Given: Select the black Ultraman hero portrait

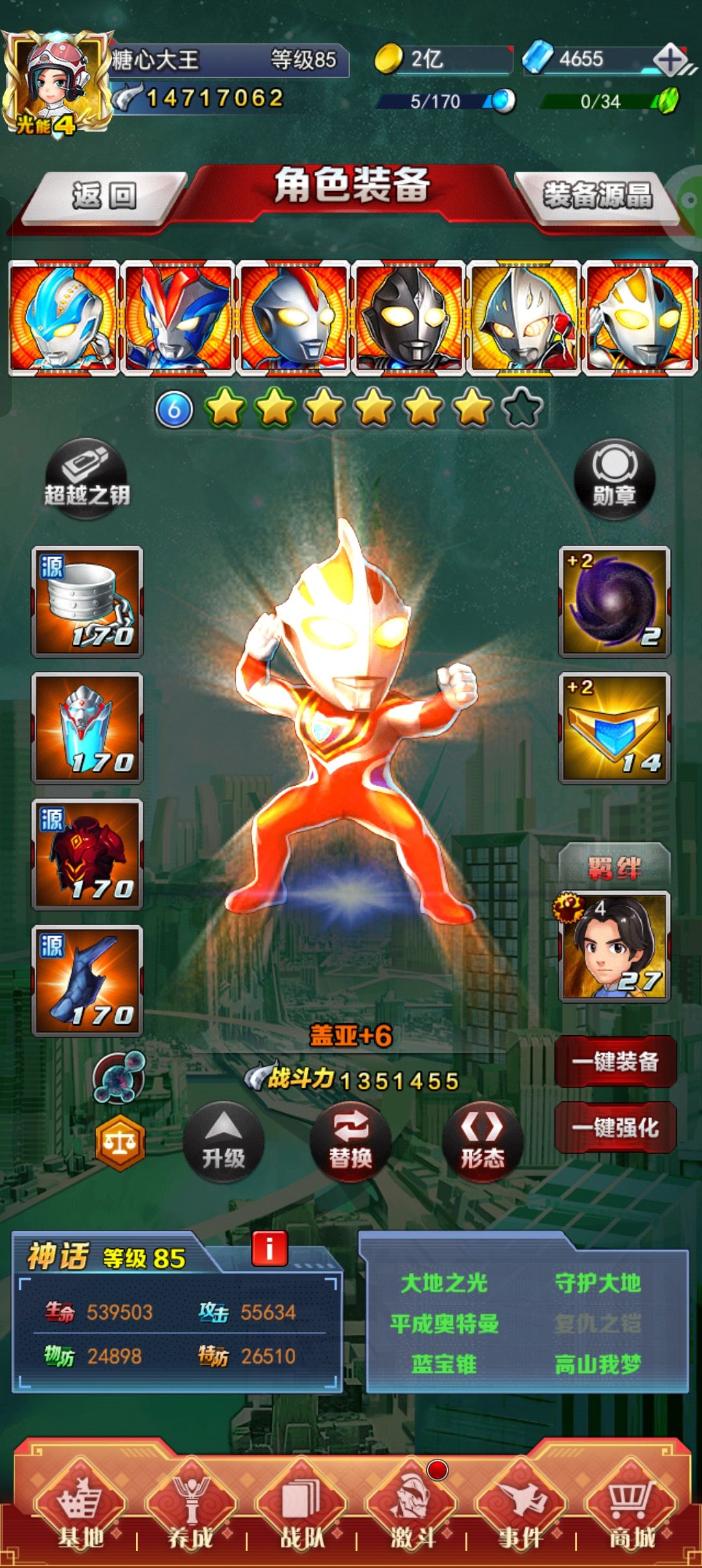Looking at the screenshot, I should point(408,318).
